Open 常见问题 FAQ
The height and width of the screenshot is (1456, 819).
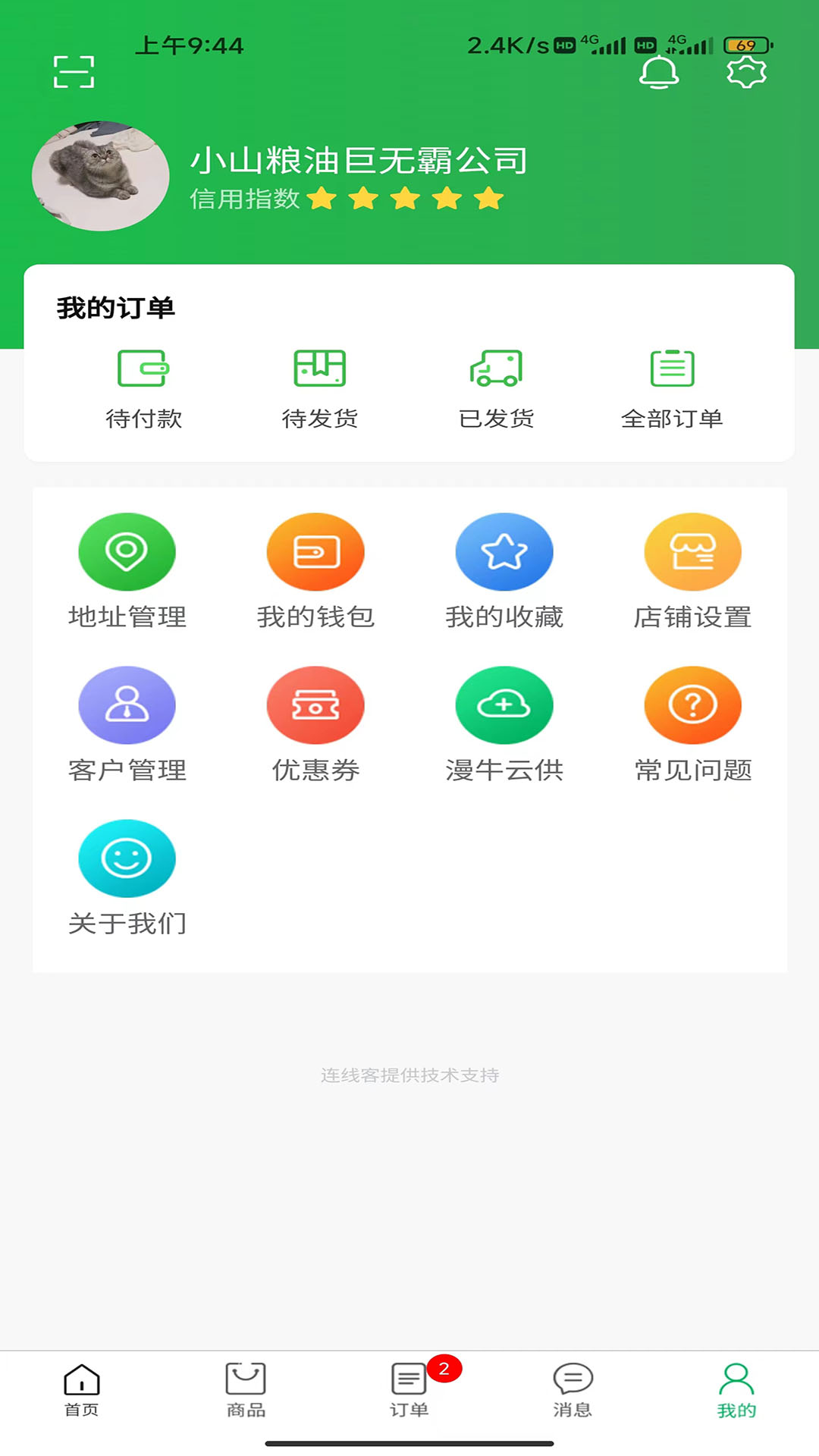[x=692, y=724]
